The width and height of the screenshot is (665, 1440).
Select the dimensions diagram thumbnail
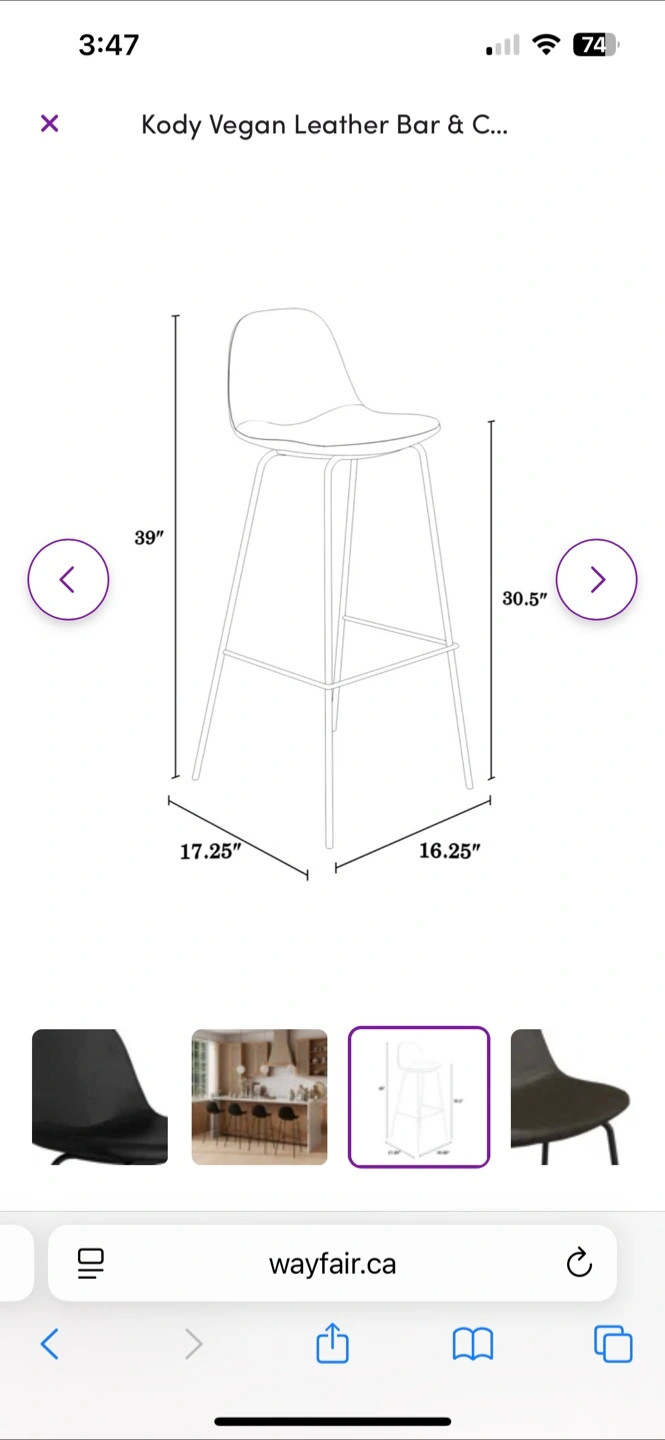(x=419, y=1097)
